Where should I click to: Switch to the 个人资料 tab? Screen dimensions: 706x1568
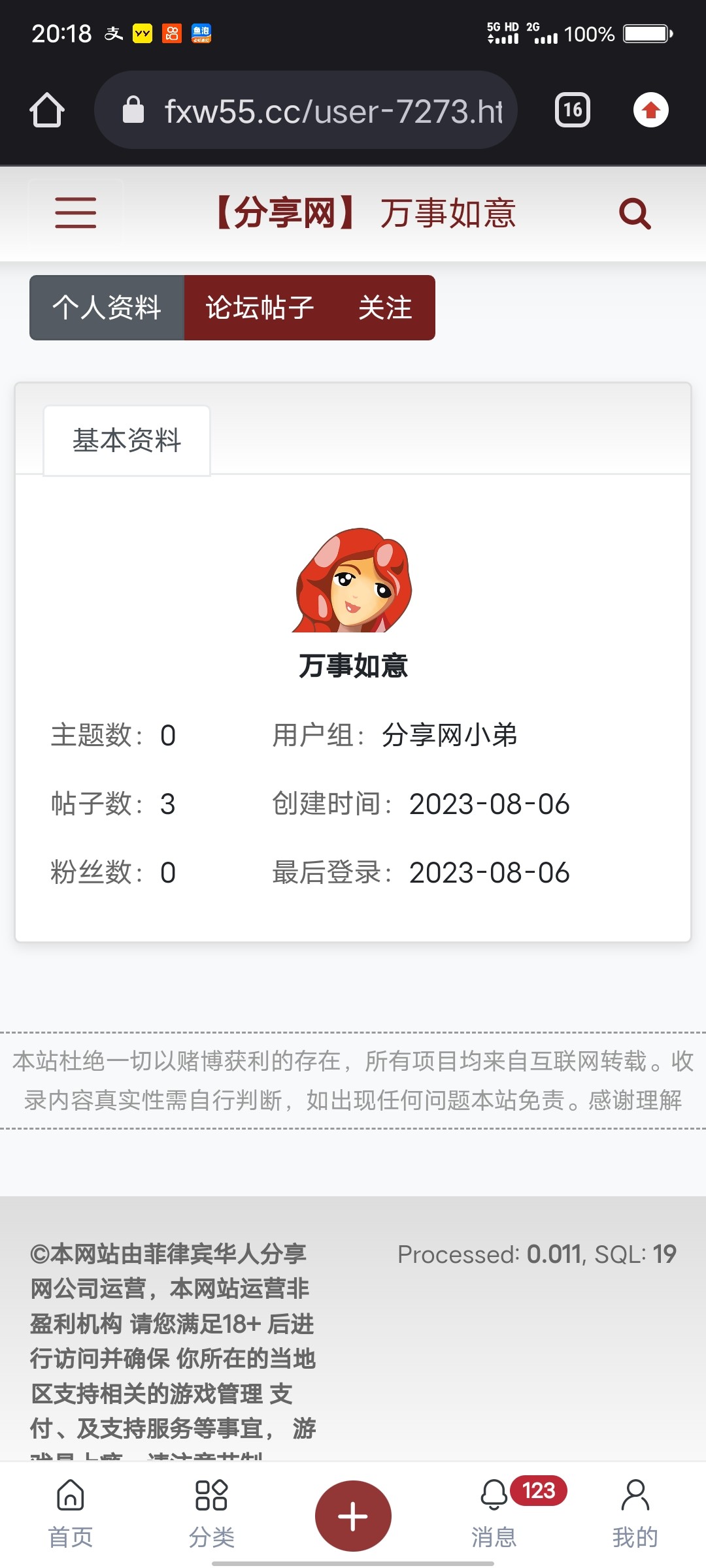click(x=107, y=308)
